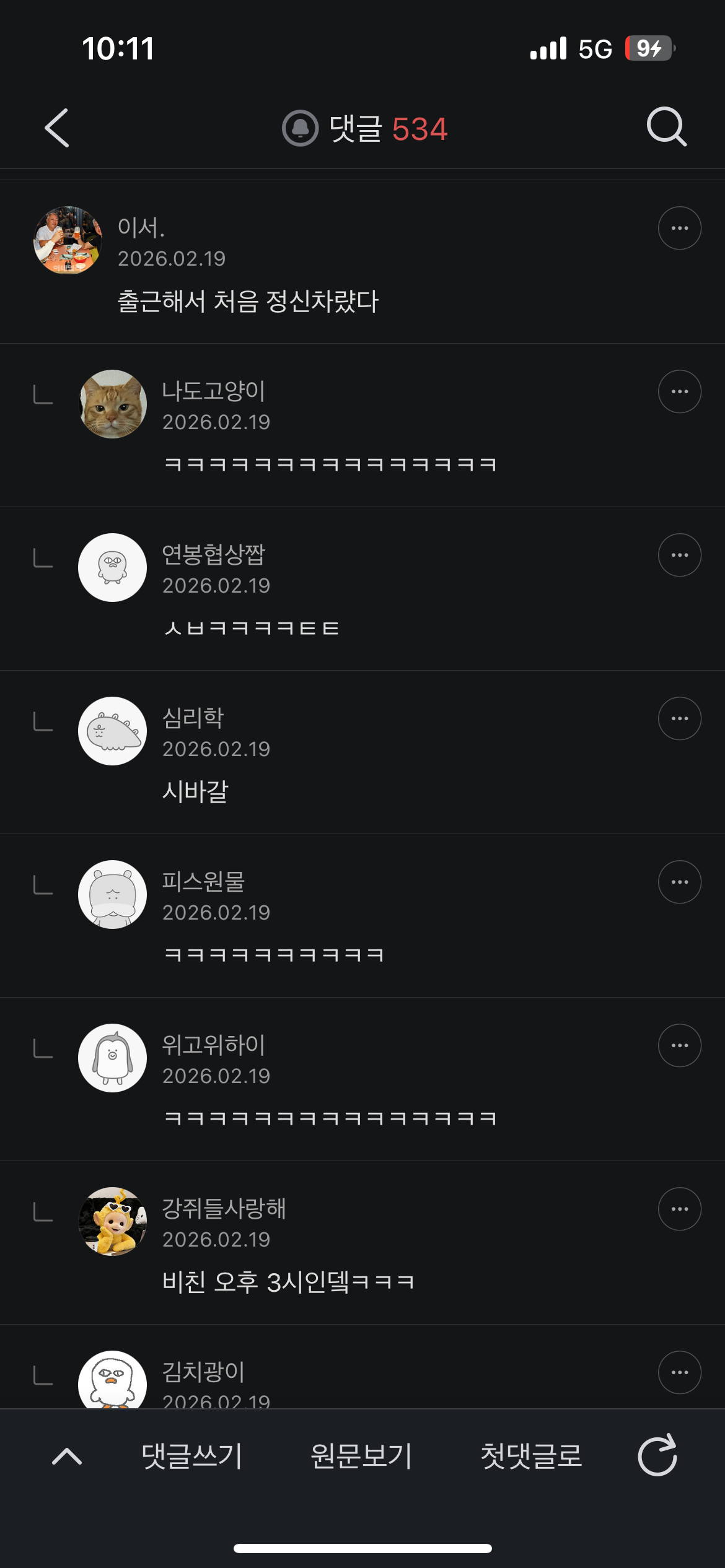Open more options for 강쥐들사랑해's reply
The height and width of the screenshot is (1568, 725).
coord(680,1209)
